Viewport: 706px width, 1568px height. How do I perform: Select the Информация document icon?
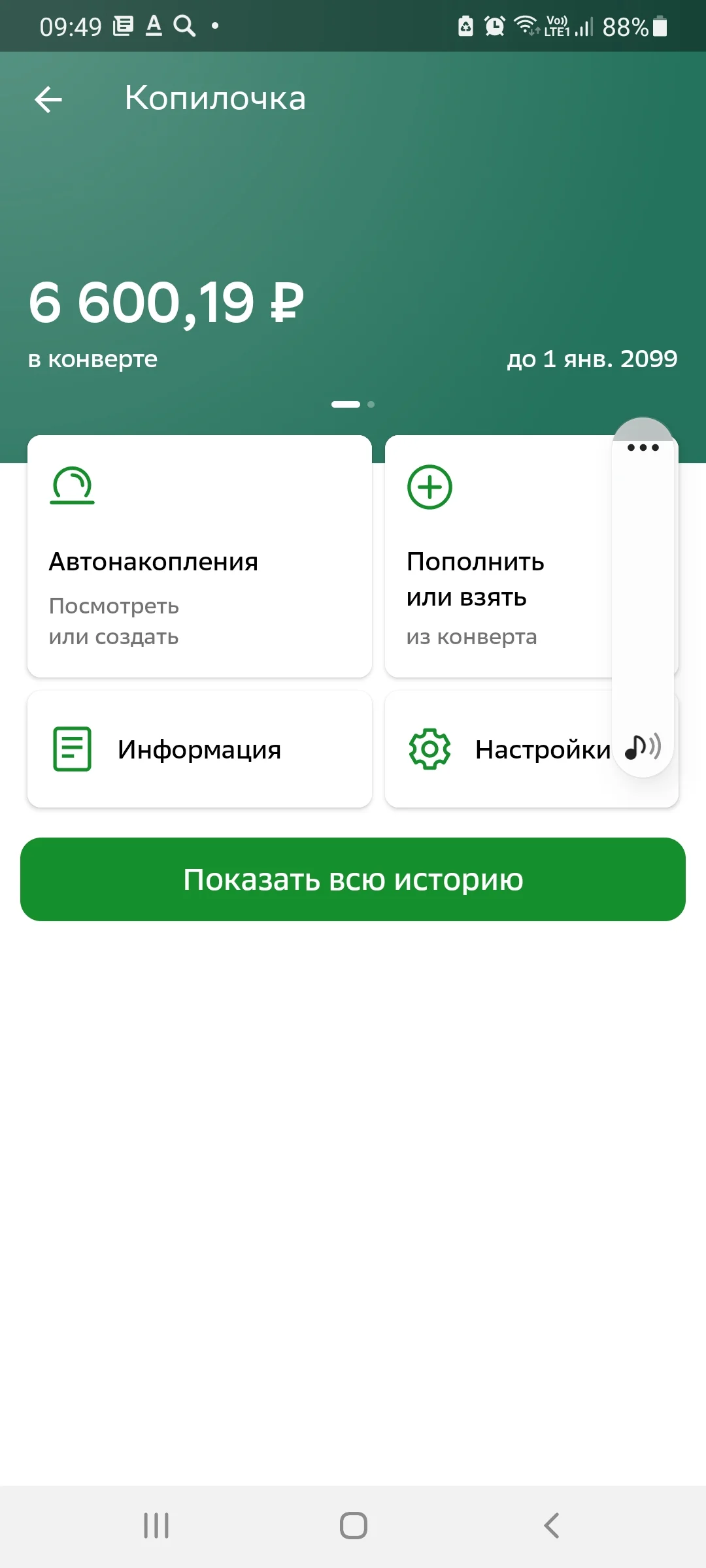tap(71, 749)
